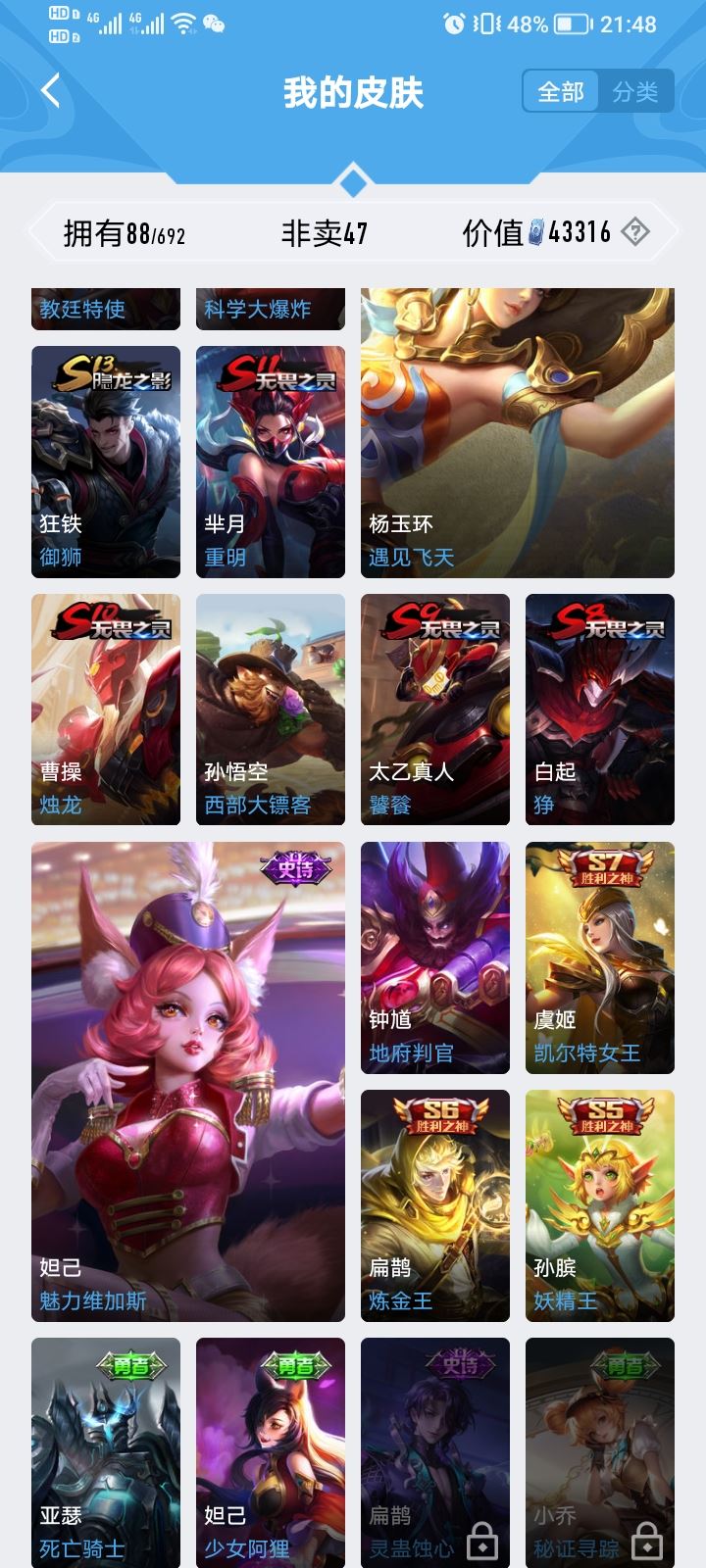Switch to the 分类 tab
This screenshot has height=1568, width=706.
pos(635,92)
